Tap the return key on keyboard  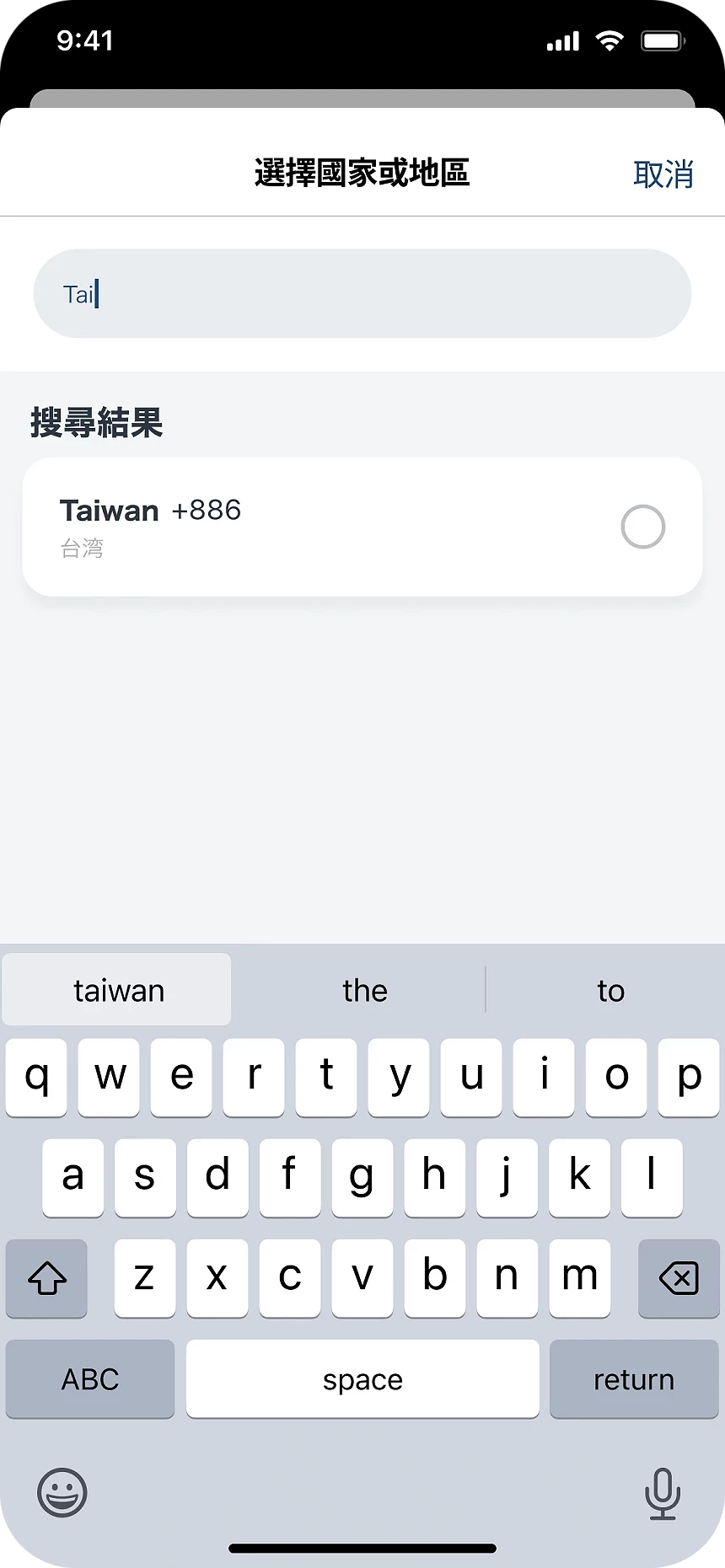point(633,1379)
